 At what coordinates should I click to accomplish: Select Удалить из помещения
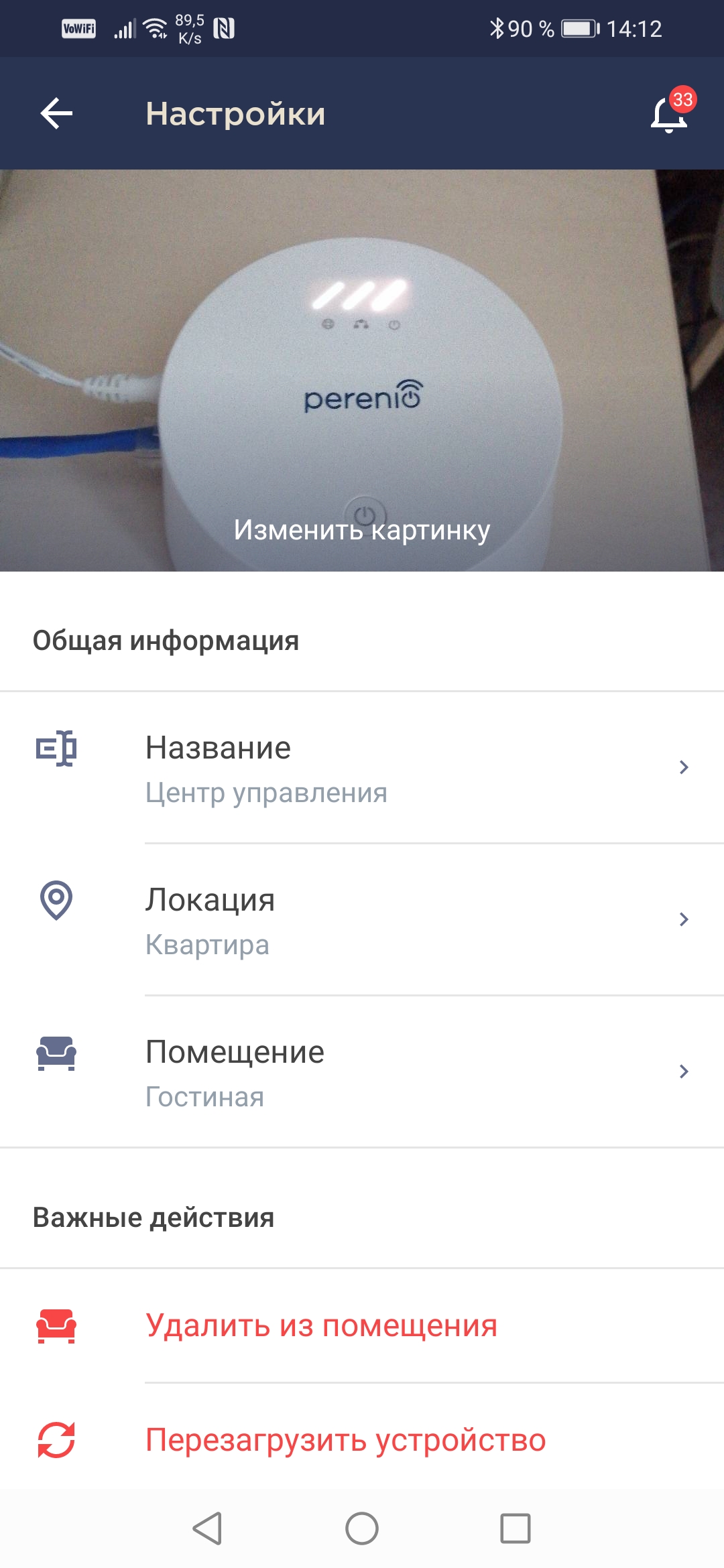click(322, 1326)
